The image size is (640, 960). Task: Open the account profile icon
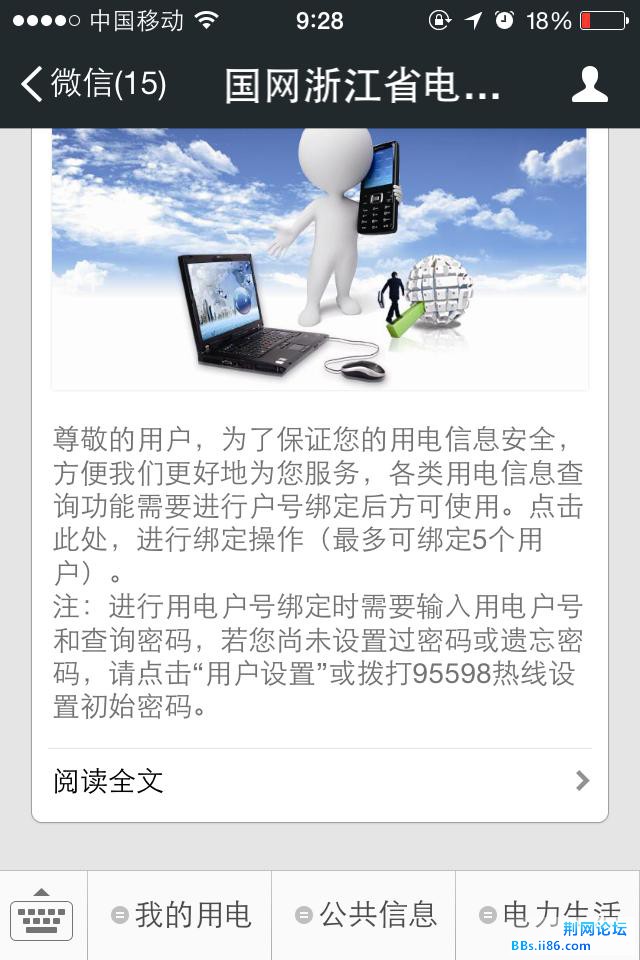tap(589, 84)
